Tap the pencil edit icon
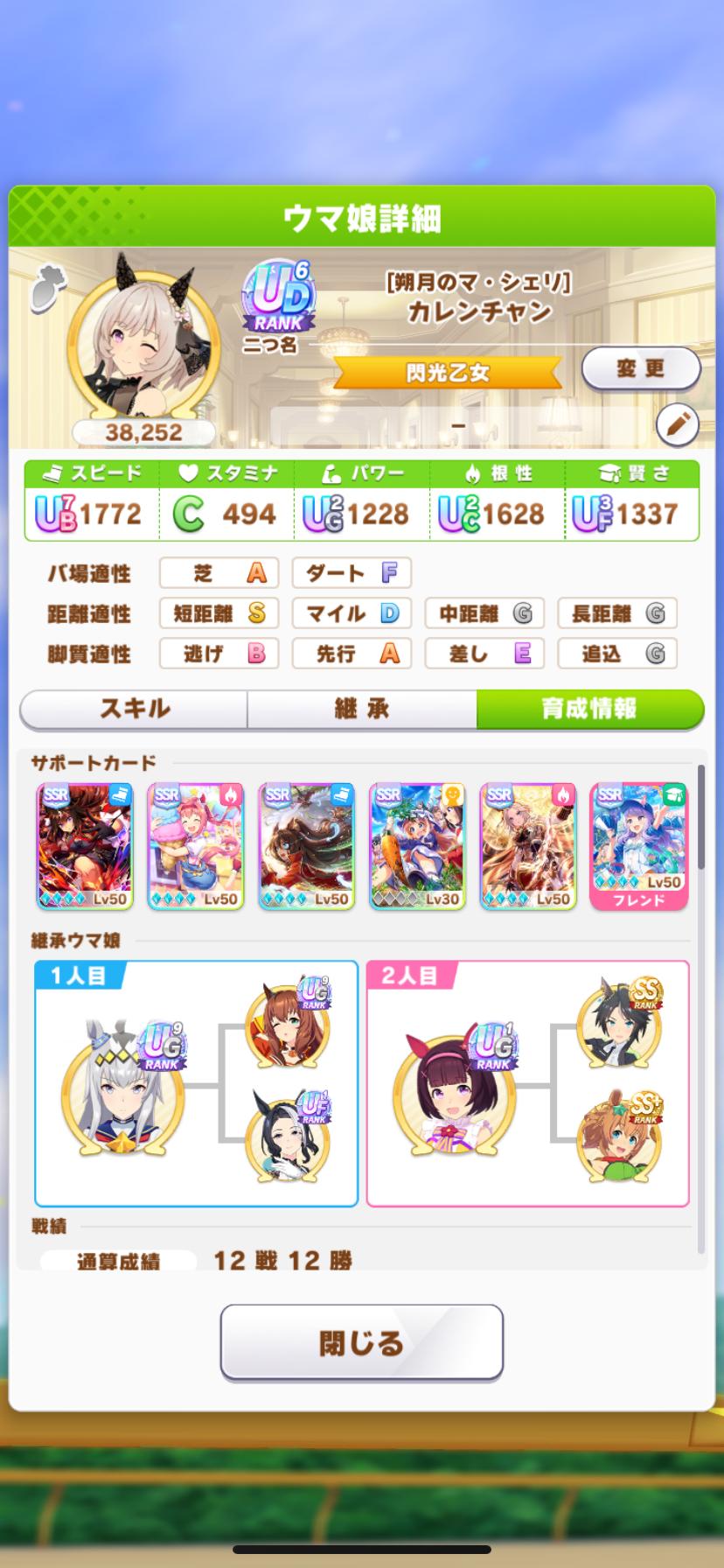The height and width of the screenshot is (1568, 724). click(678, 426)
